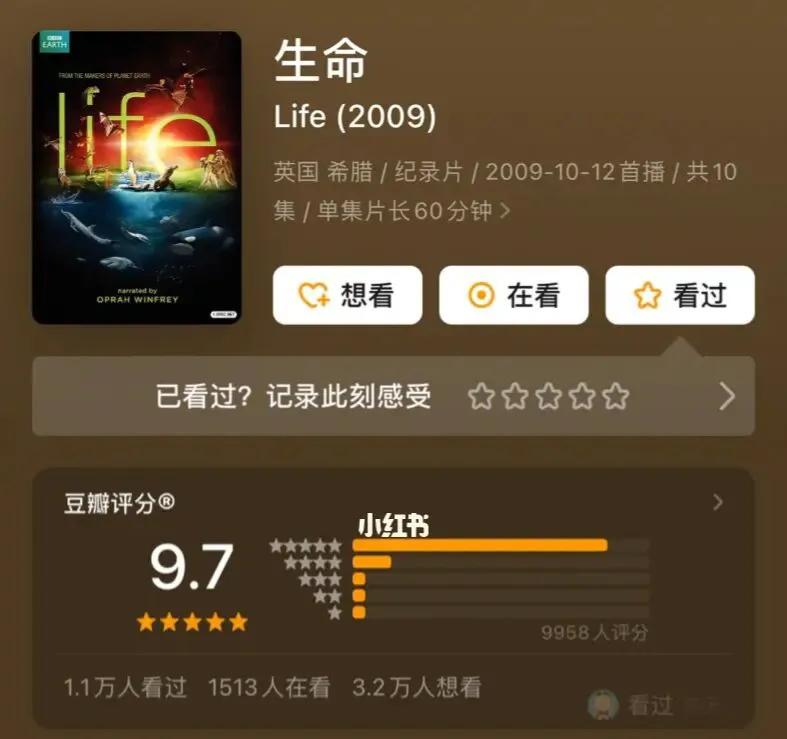
Task: Open the 豆瓣评分 details chevron
Action: [717, 502]
